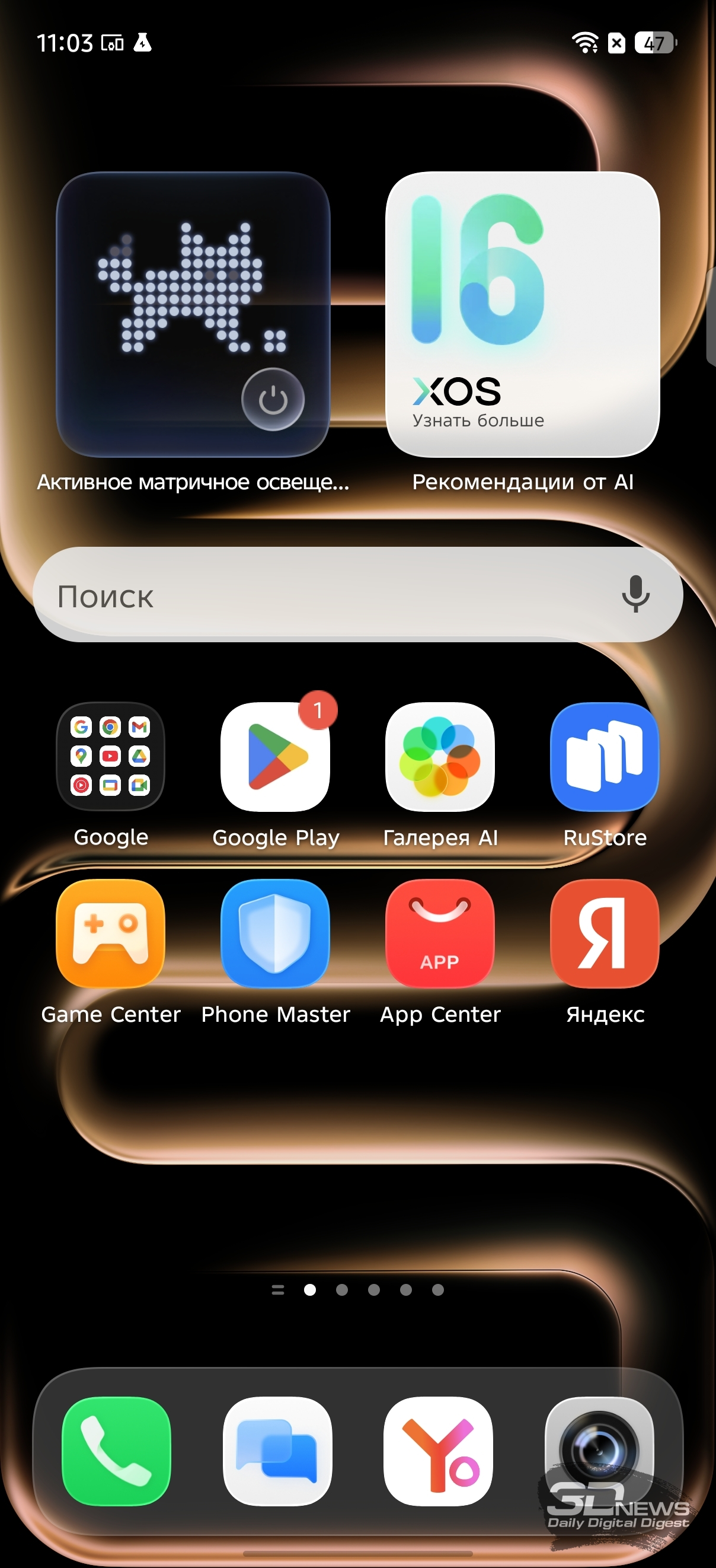The image size is (716, 1568).
Task: Open the Google apps folder
Action: 111,756
